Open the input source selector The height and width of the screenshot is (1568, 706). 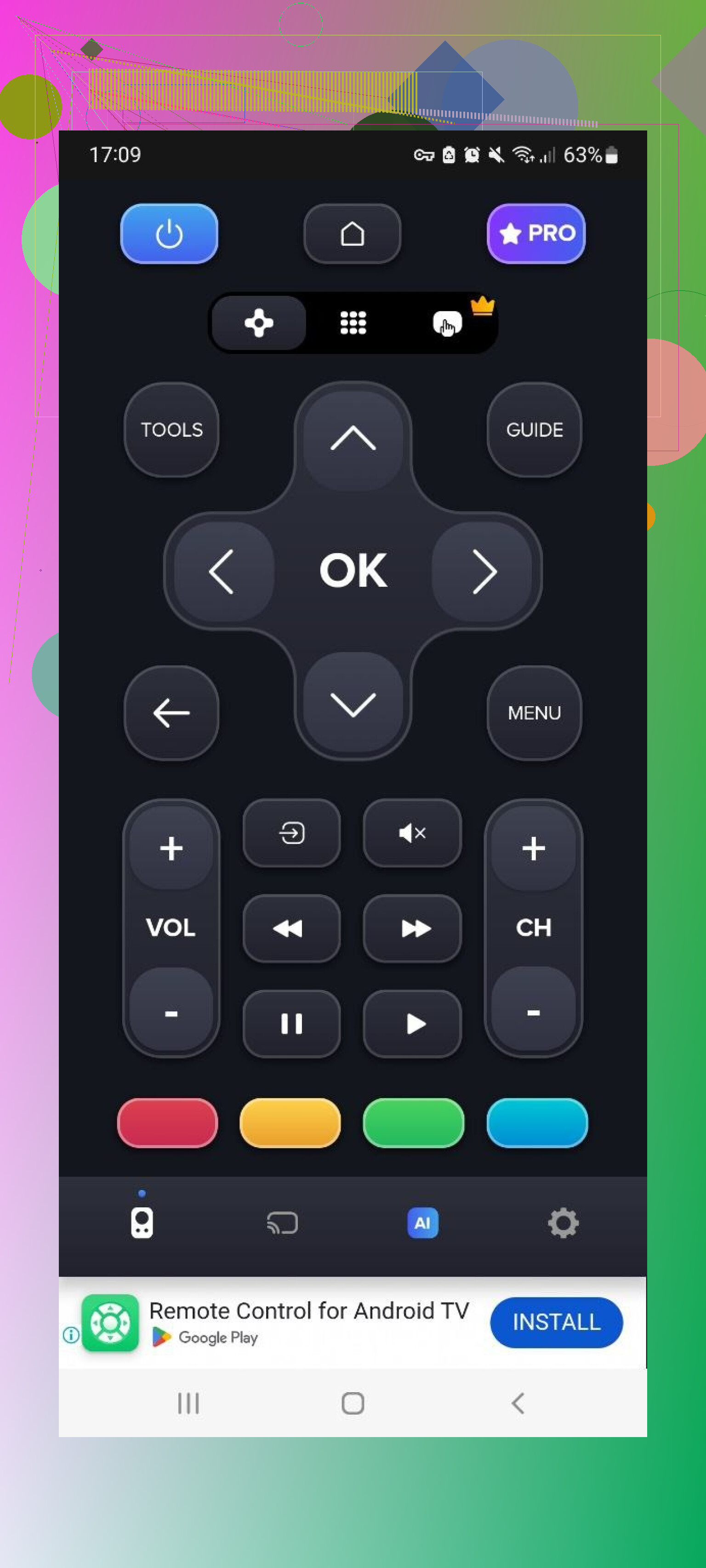291,832
